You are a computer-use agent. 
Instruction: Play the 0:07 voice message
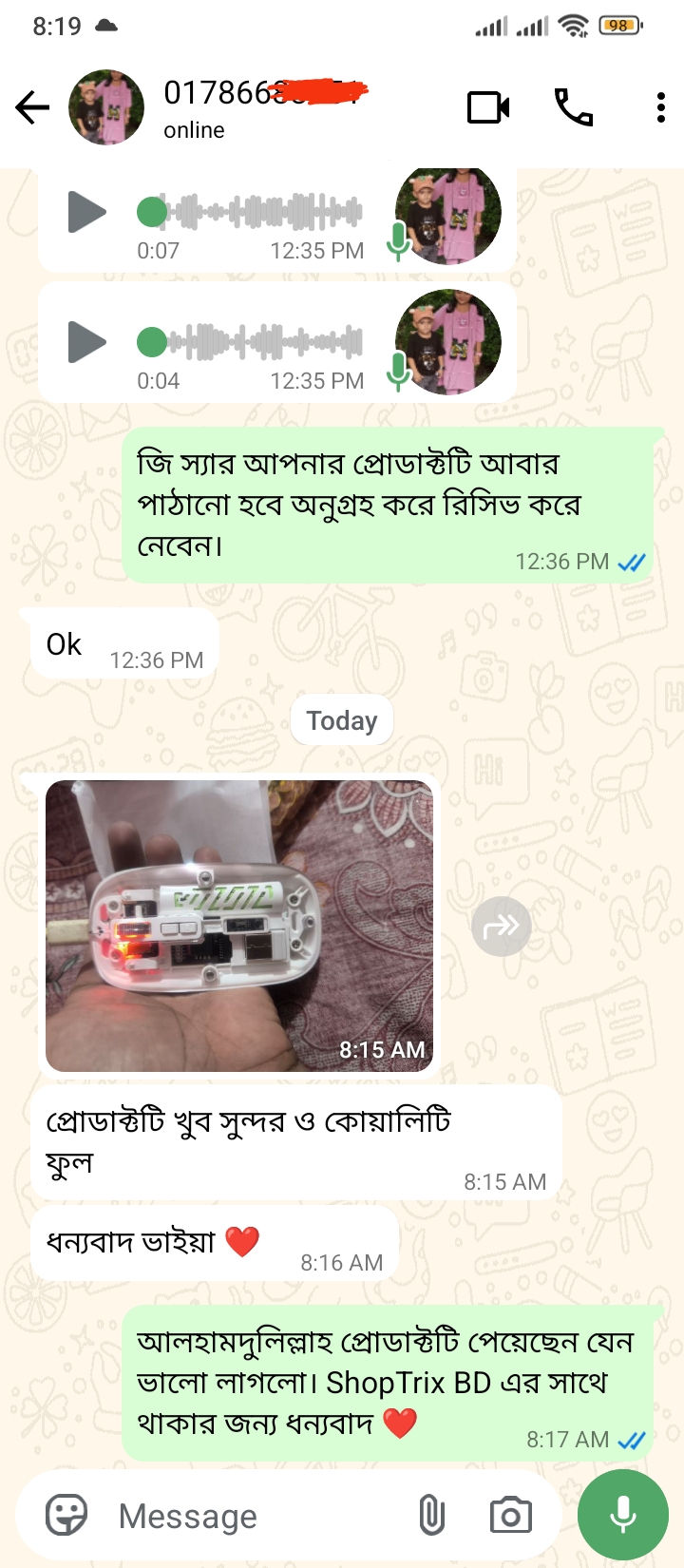pyautogui.click(x=86, y=211)
